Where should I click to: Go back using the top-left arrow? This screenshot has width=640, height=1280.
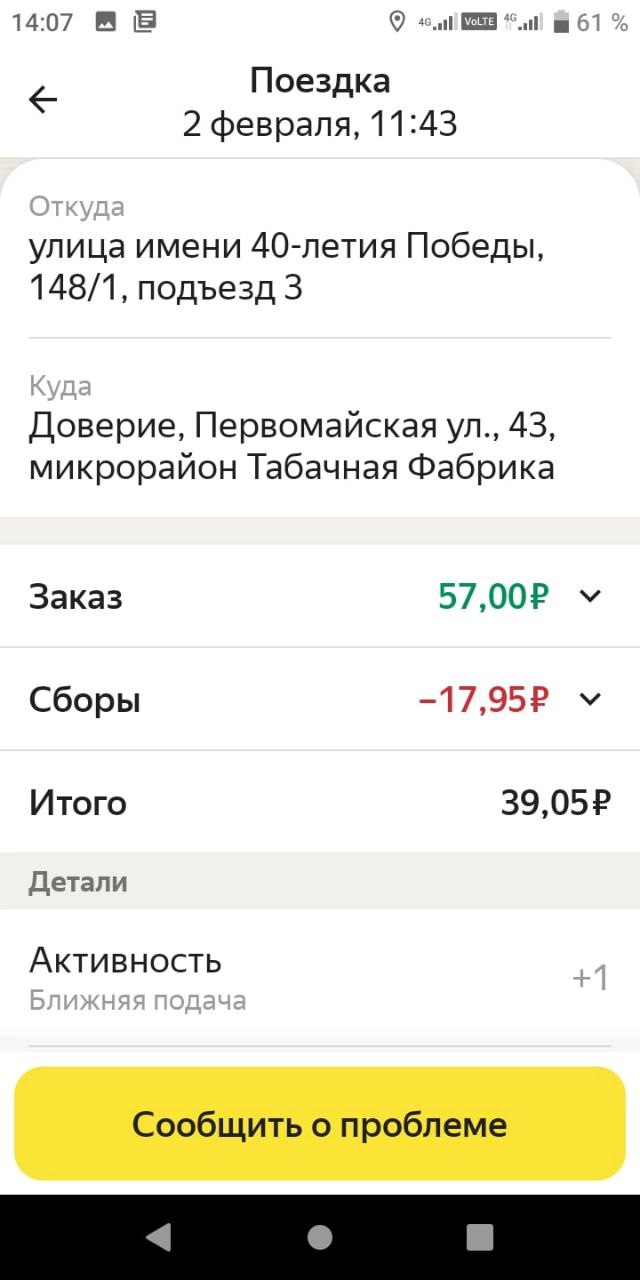click(43, 100)
